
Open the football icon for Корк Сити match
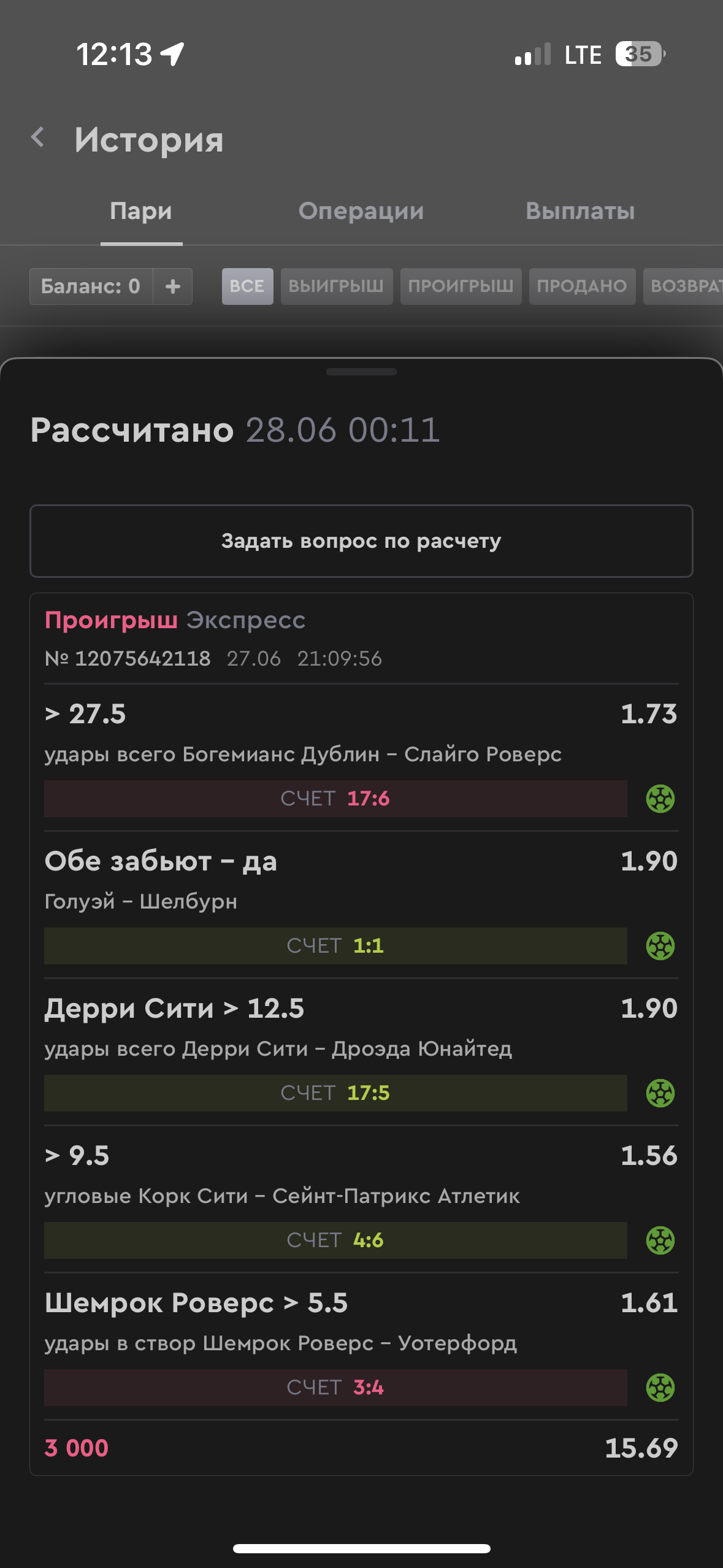pyautogui.click(x=660, y=1240)
